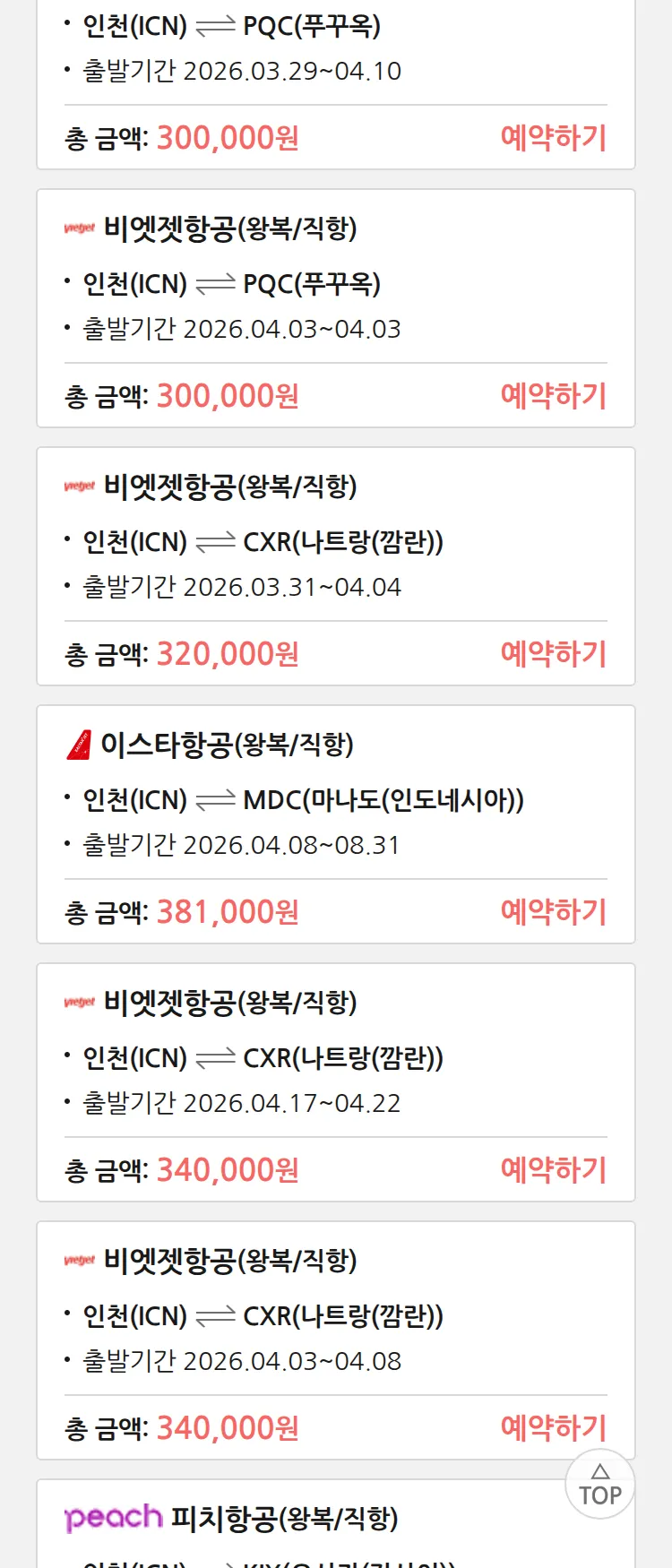Jump back to top with the TOP button
The image size is (672, 1568).
pos(600,1485)
